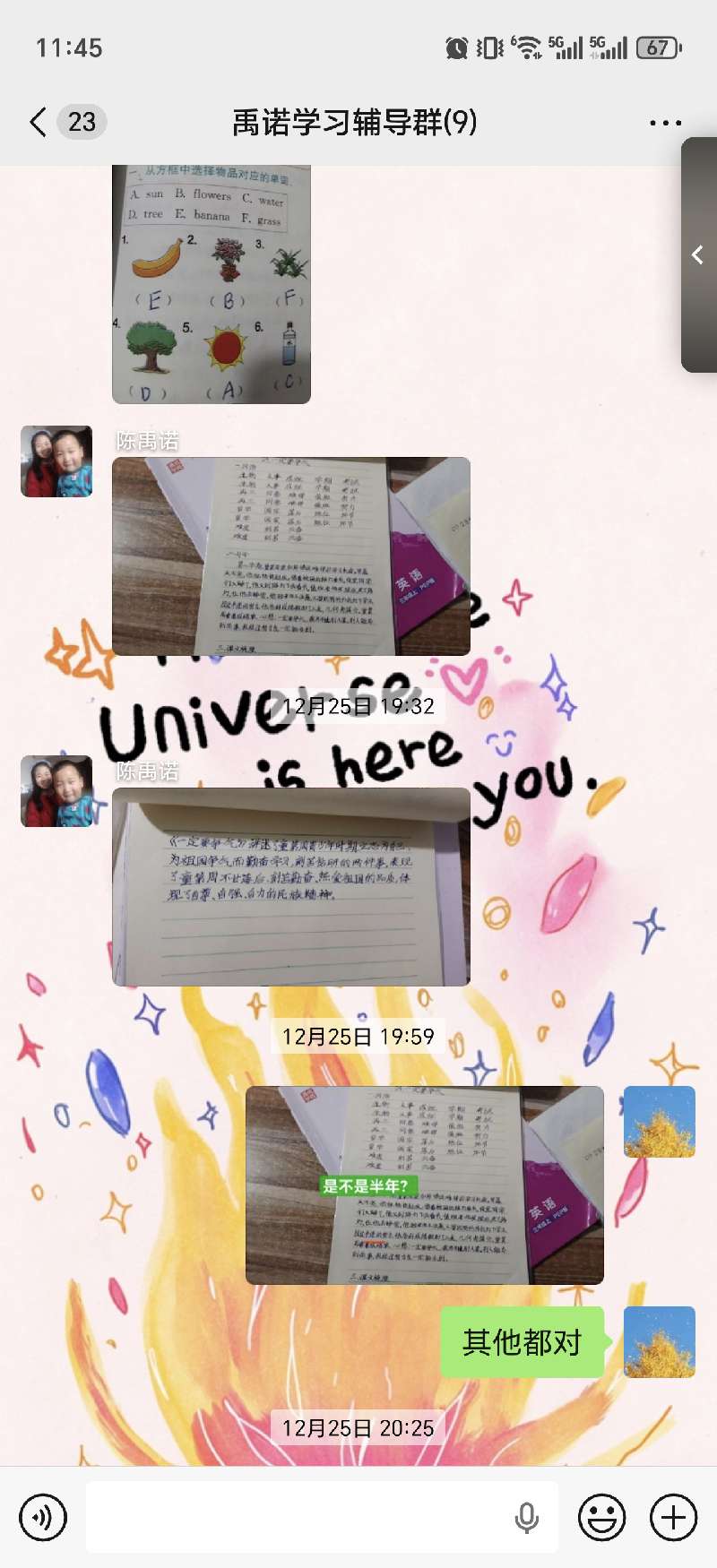The height and width of the screenshot is (1568, 717).
Task: Tap the 其他都对 message bubble
Action: click(522, 1342)
